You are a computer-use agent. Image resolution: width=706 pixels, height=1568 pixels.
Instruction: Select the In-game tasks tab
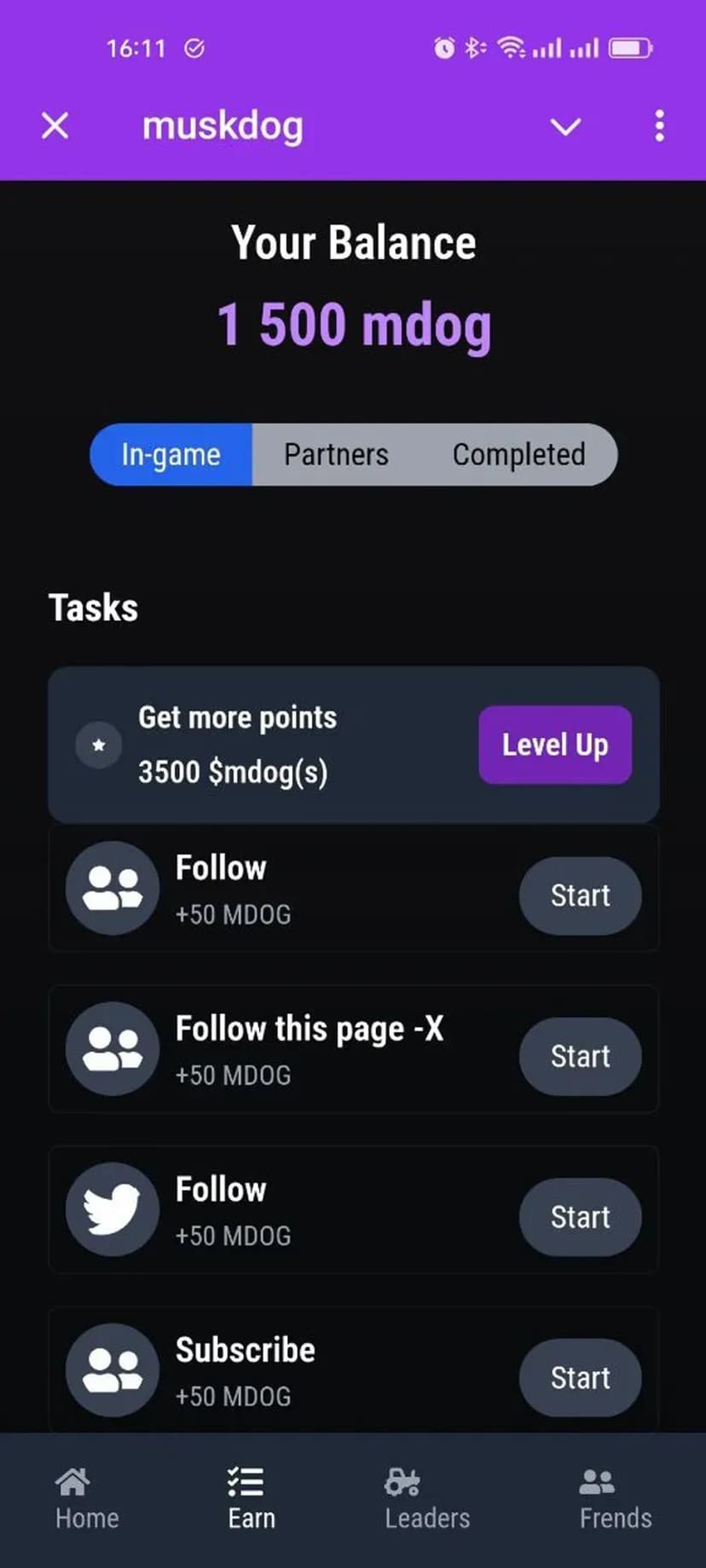point(171,454)
